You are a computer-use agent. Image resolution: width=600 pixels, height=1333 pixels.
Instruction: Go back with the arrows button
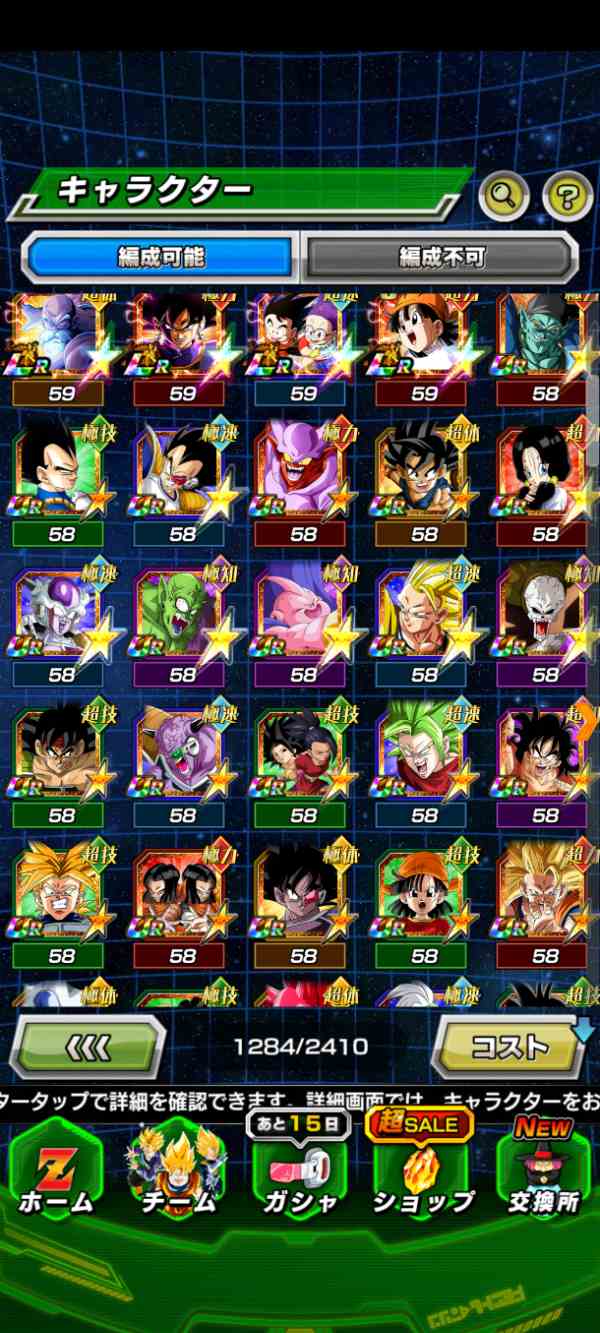tap(88, 1047)
